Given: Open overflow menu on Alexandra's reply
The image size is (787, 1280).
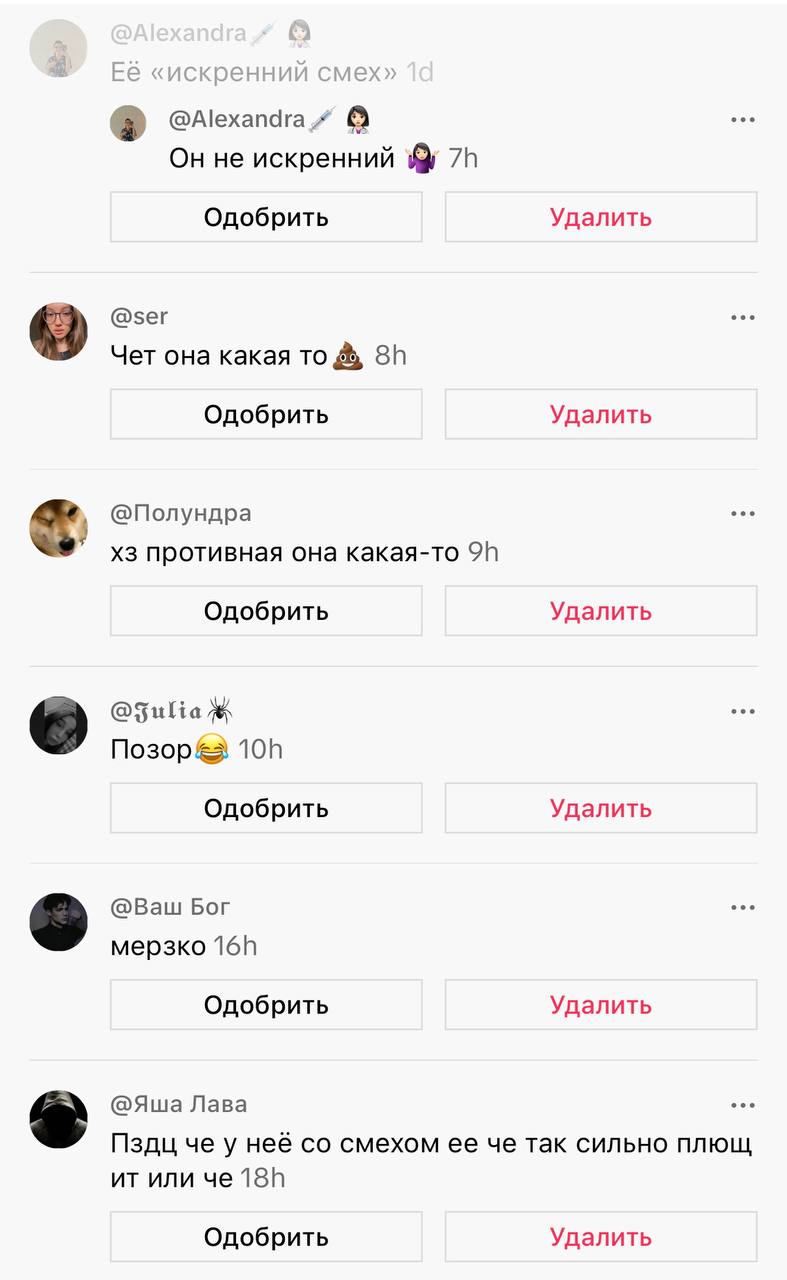Looking at the screenshot, I should [742, 120].
